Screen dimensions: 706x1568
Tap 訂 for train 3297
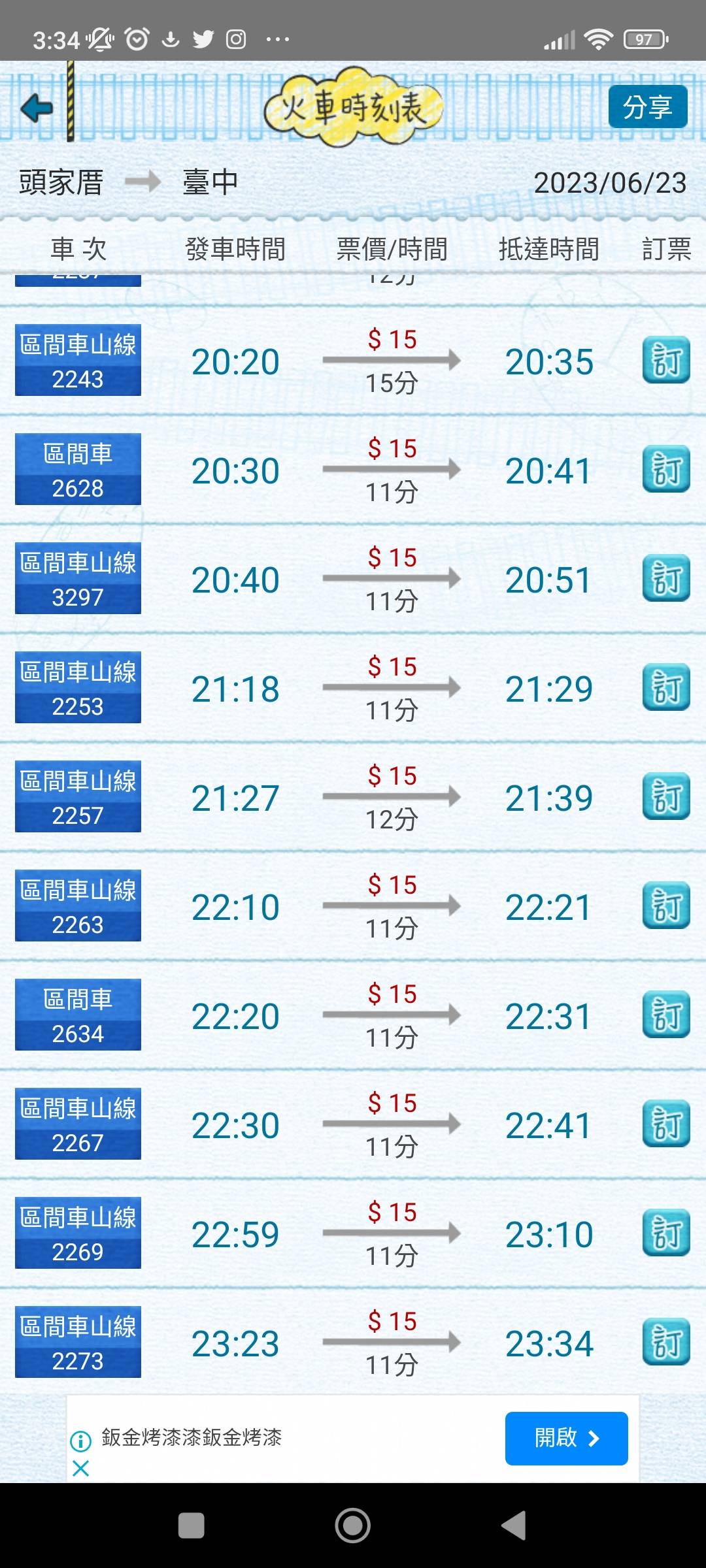(x=666, y=578)
